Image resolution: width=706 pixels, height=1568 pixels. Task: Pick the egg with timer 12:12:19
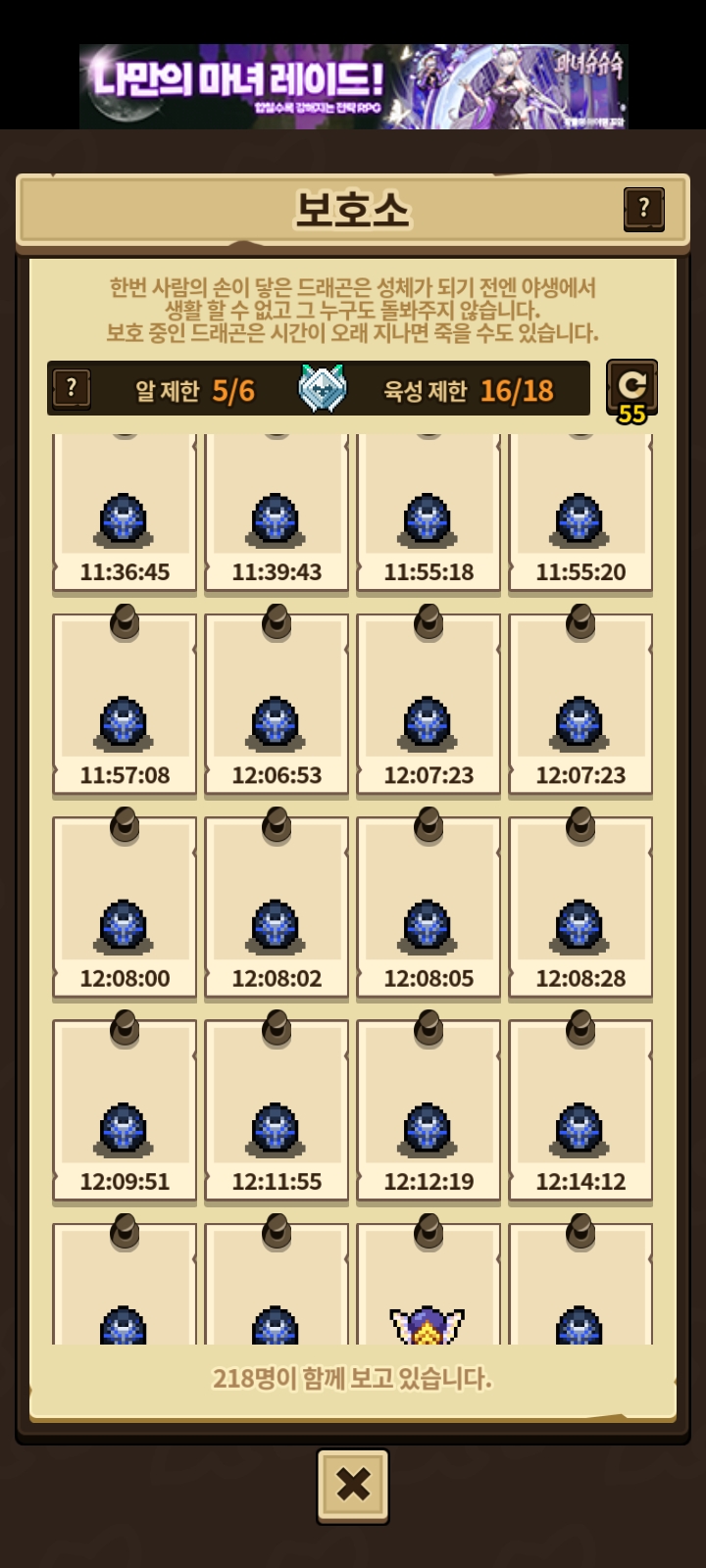tap(429, 1111)
